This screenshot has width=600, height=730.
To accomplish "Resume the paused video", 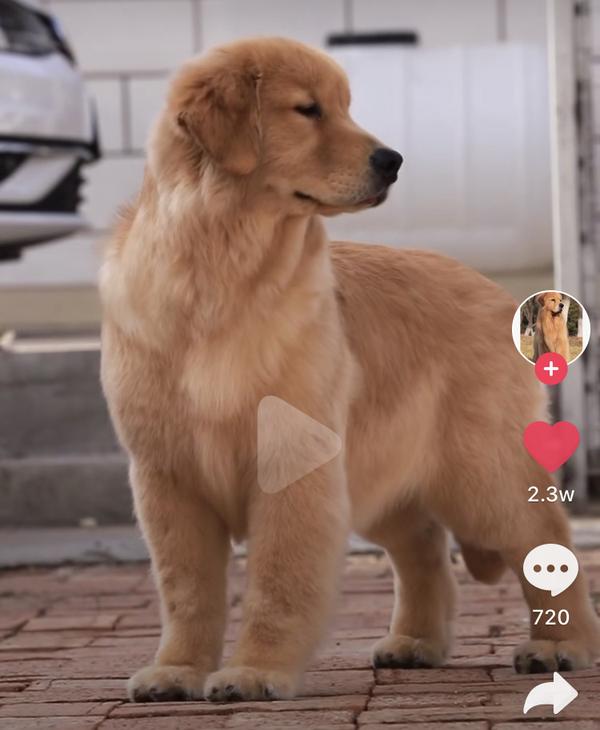I will coord(296,445).
